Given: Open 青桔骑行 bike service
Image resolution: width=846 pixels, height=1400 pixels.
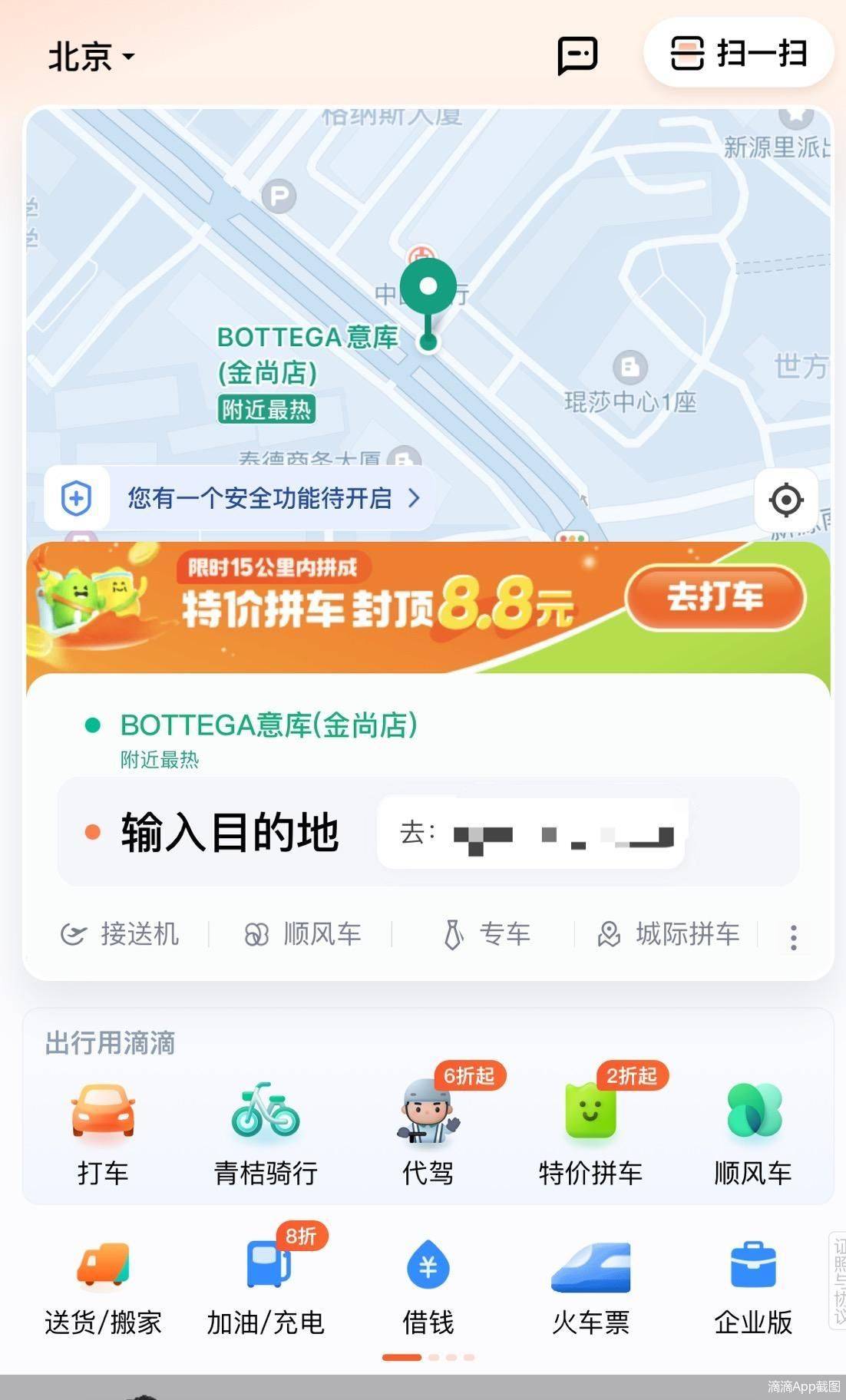Looking at the screenshot, I should pos(265,1132).
